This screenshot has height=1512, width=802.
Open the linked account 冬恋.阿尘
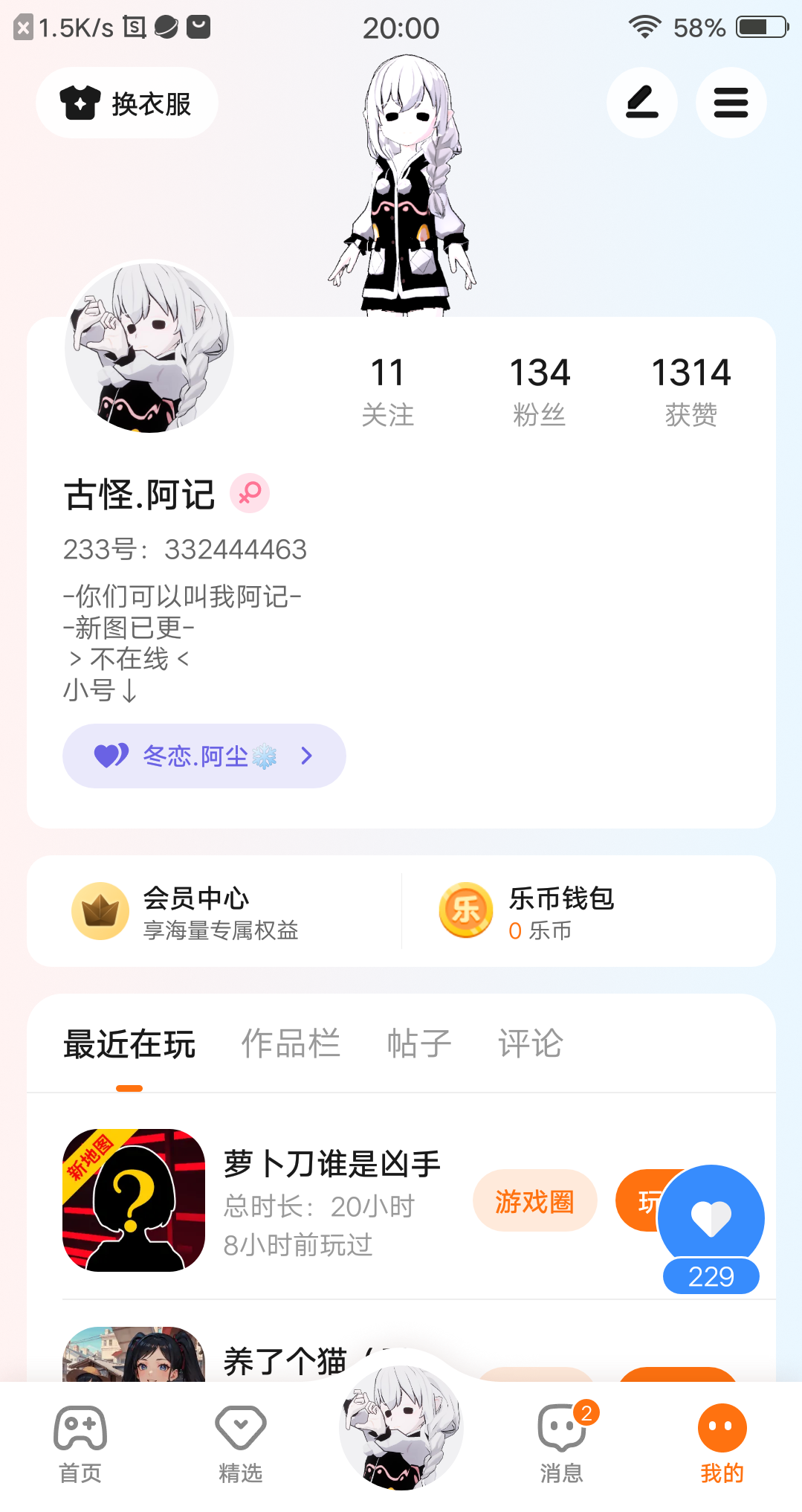pos(204,756)
